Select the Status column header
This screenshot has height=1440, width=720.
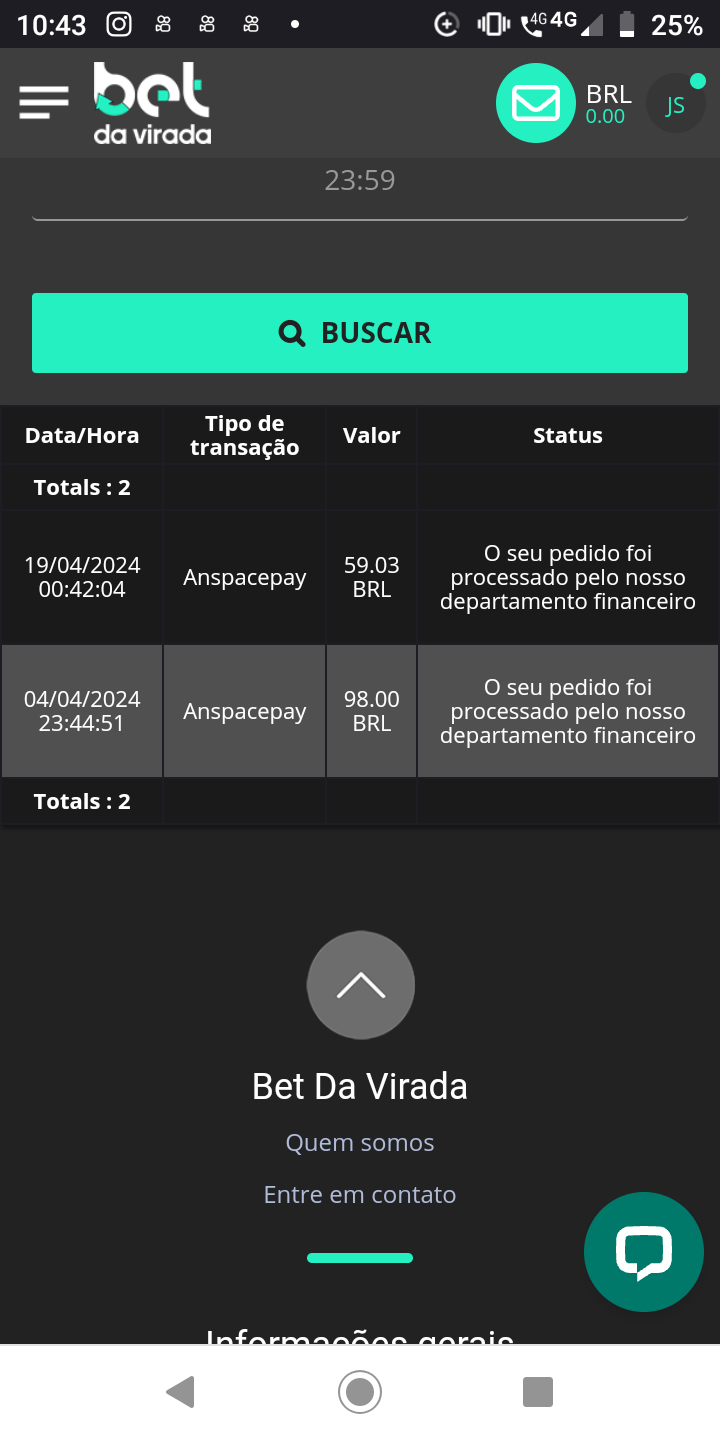(x=567, y=435)
